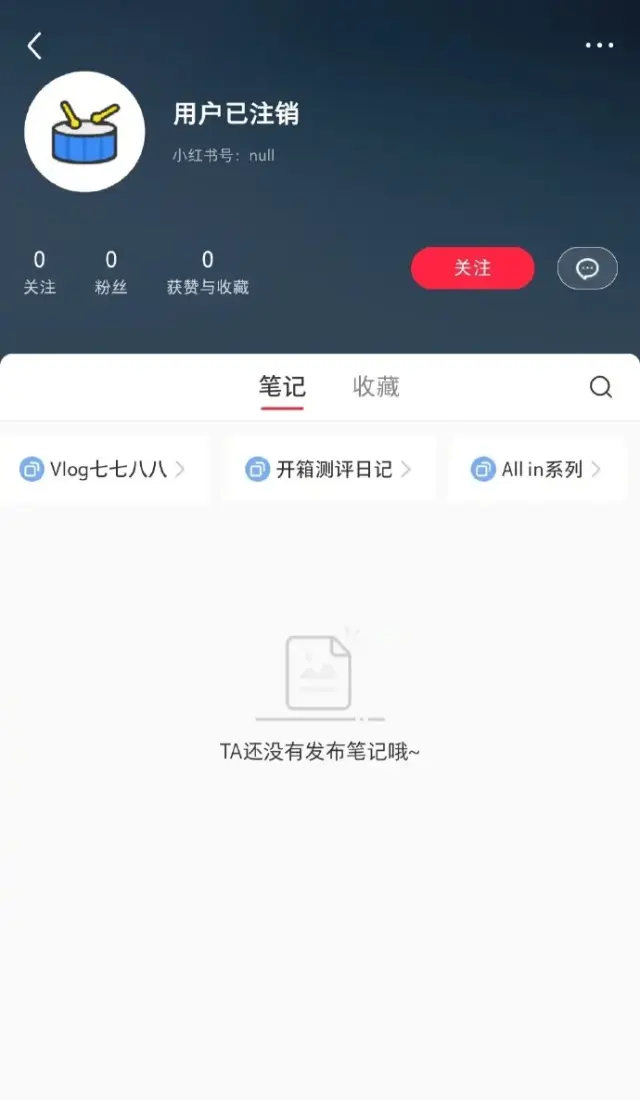Go back using the top arrow
This screenshot has height=1100, width=640.
click(x=35, y=45)
